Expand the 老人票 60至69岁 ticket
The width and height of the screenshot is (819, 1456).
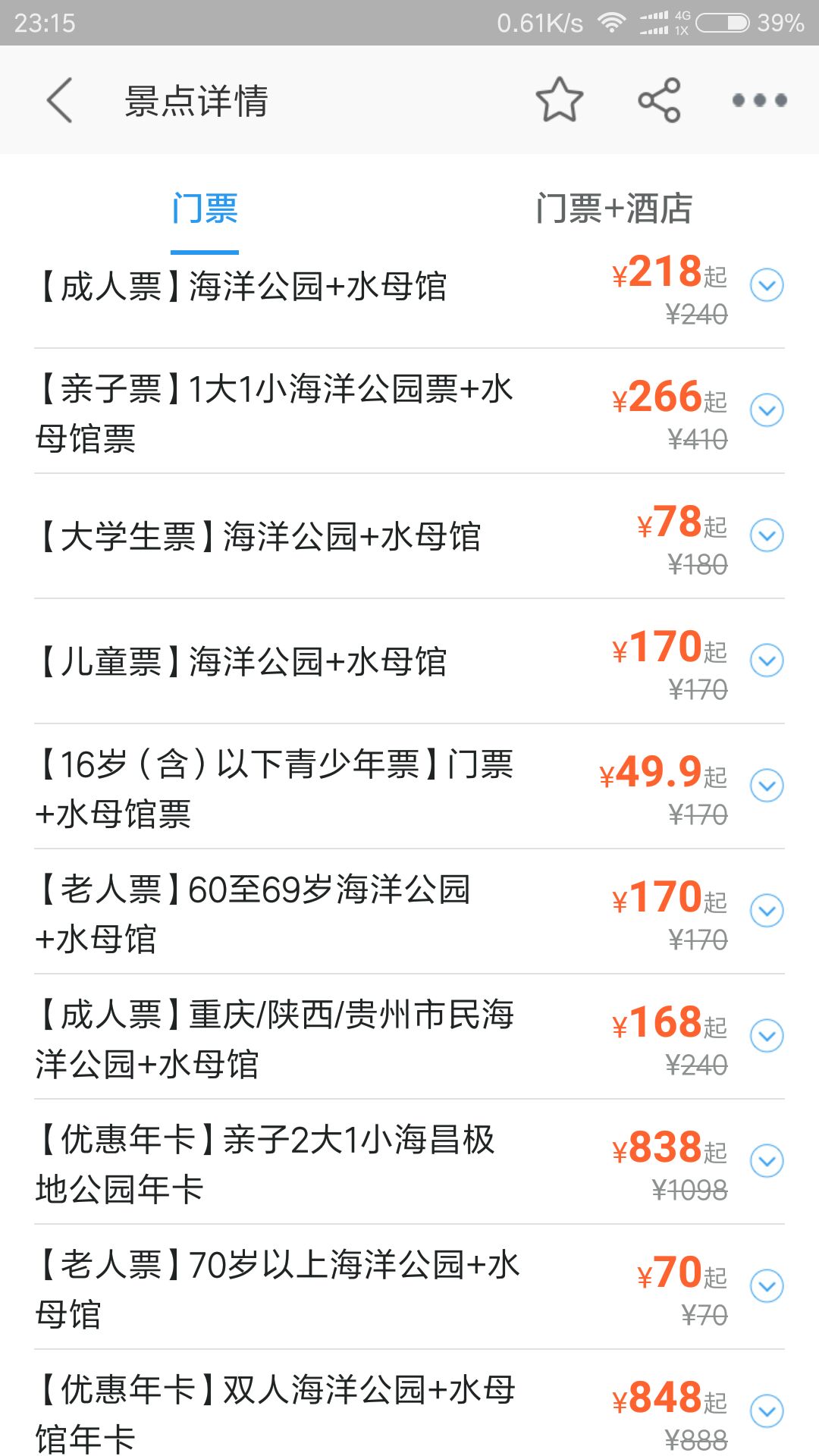(767, 911)
